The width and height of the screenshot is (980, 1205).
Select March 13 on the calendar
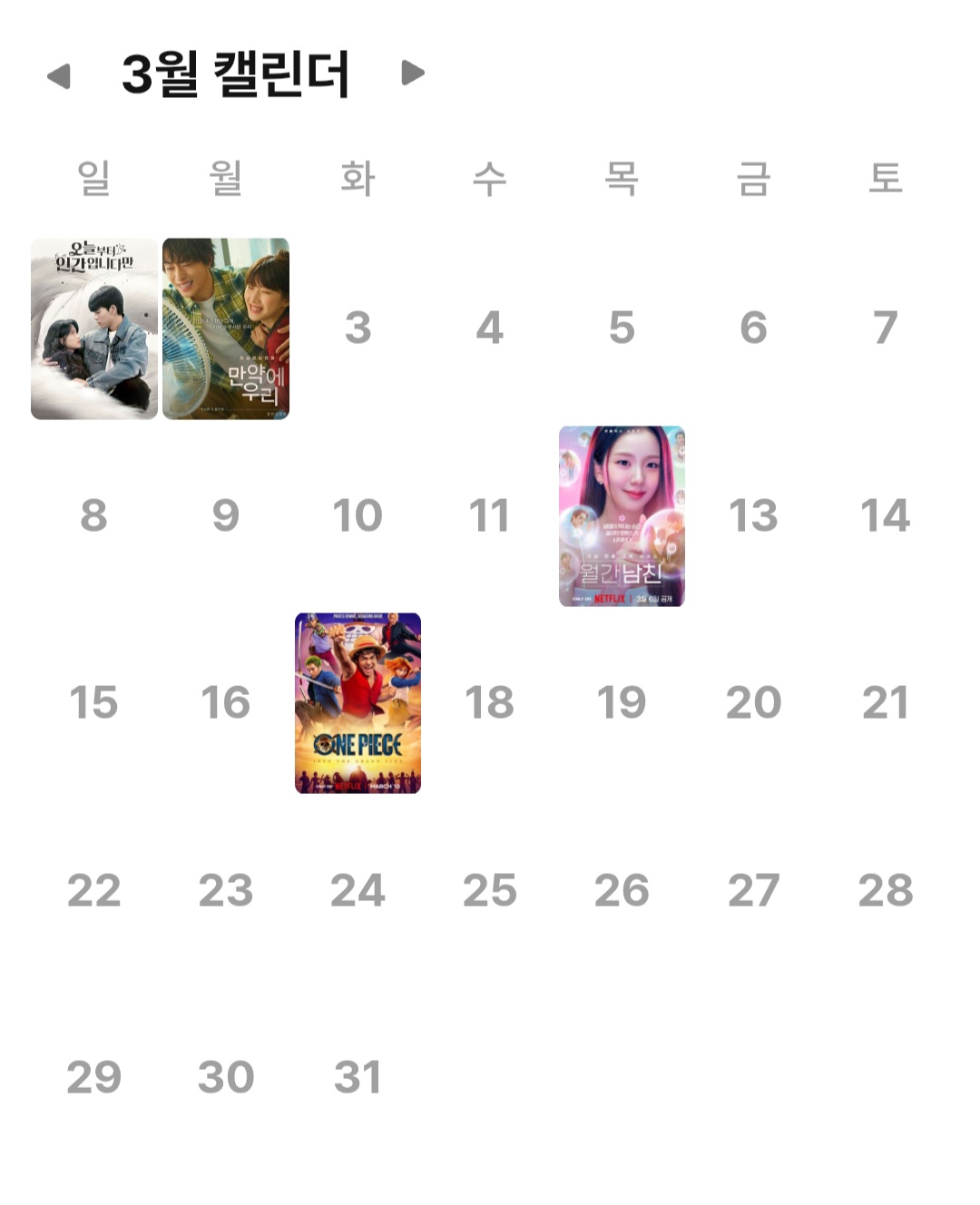tap(753, 515)
